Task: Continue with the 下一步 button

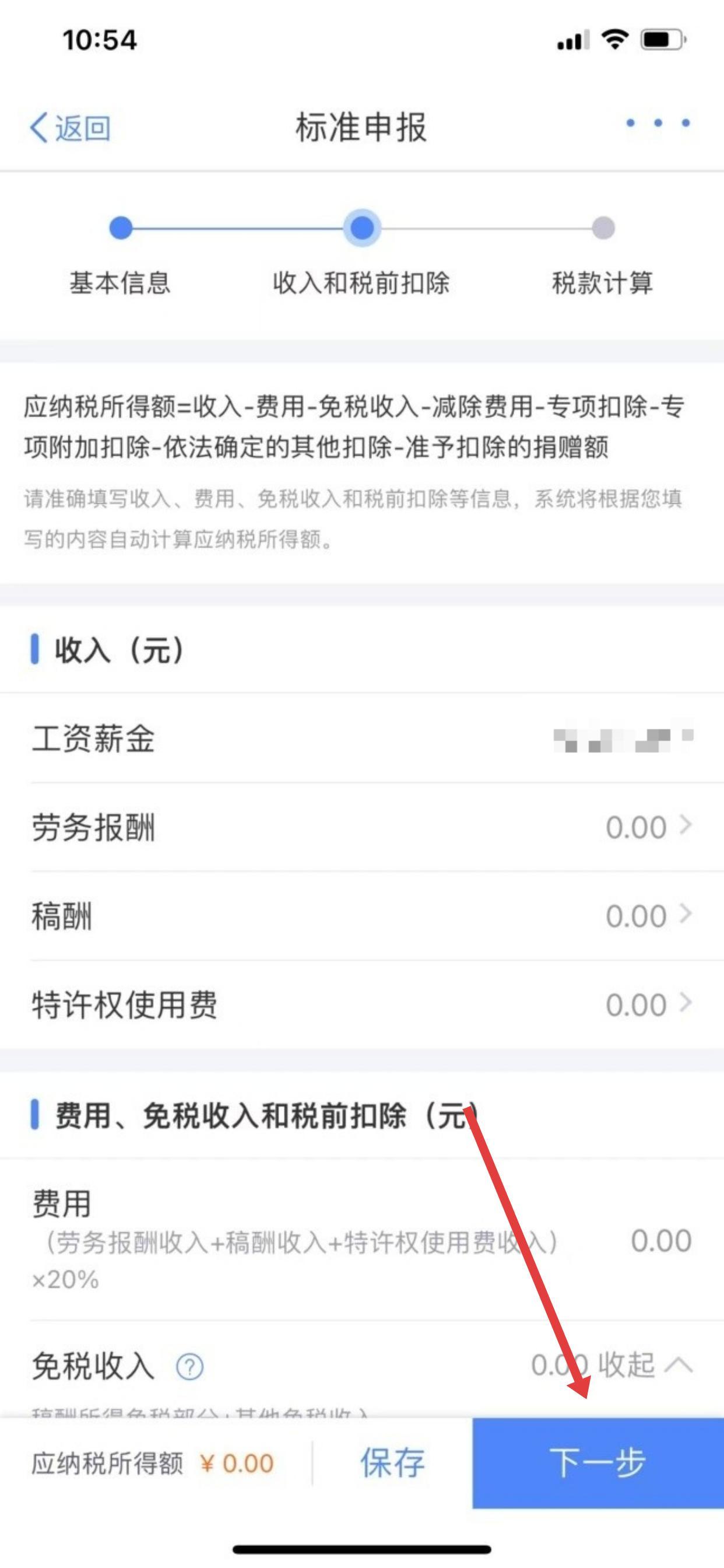Action: click(x=598, y=1462)
